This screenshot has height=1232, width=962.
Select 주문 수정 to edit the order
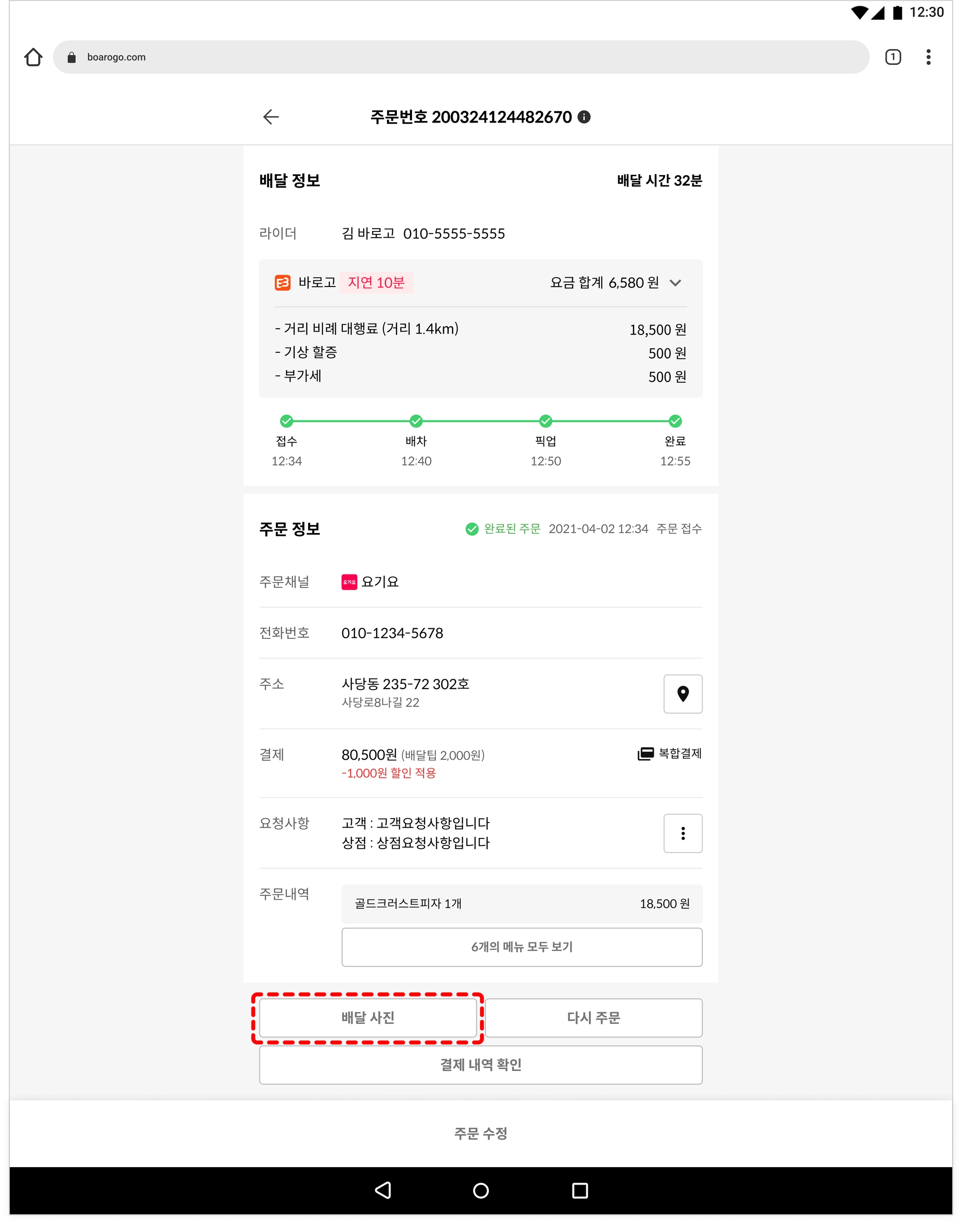pos(481,1133)
